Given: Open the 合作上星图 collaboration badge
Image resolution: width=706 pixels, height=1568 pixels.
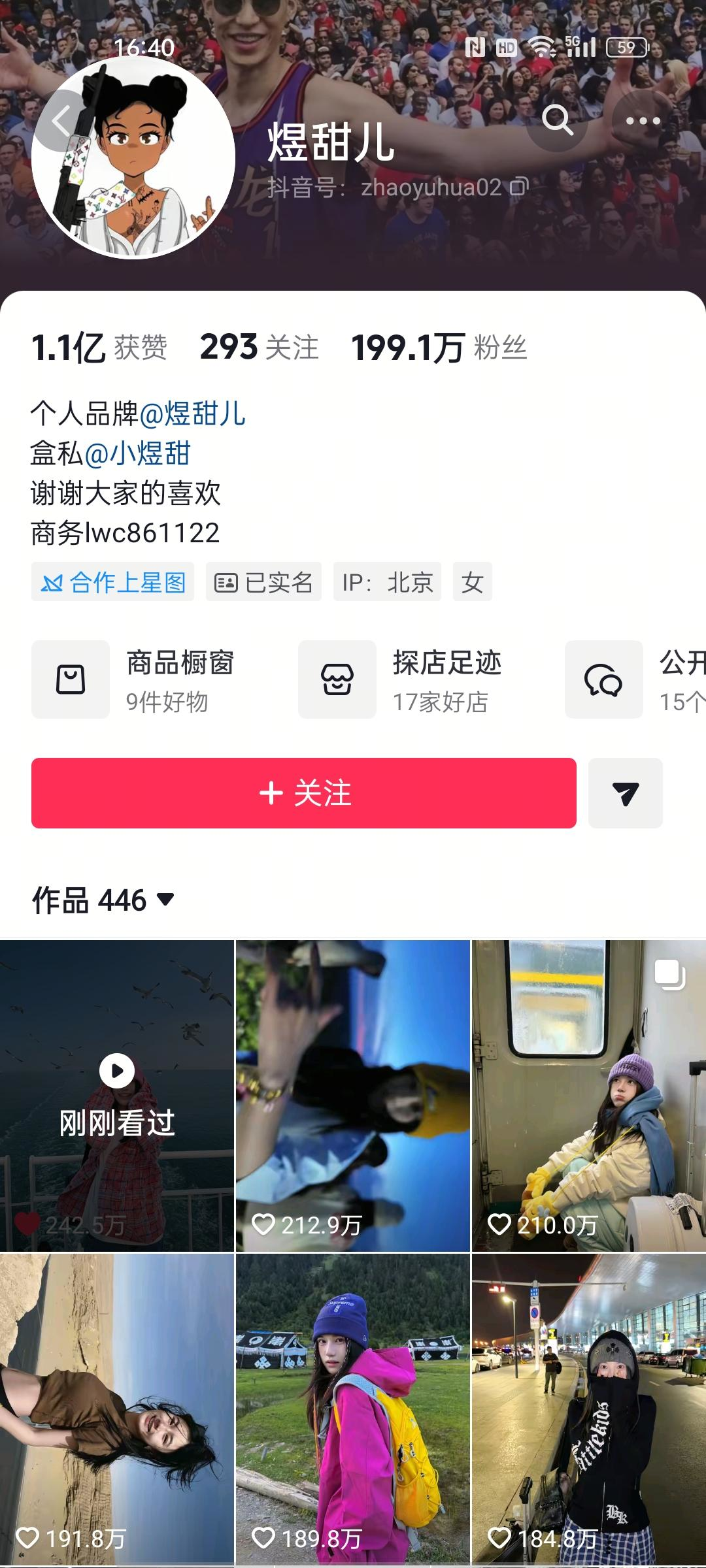Looking at the screenshot, I should coord(112,581).
